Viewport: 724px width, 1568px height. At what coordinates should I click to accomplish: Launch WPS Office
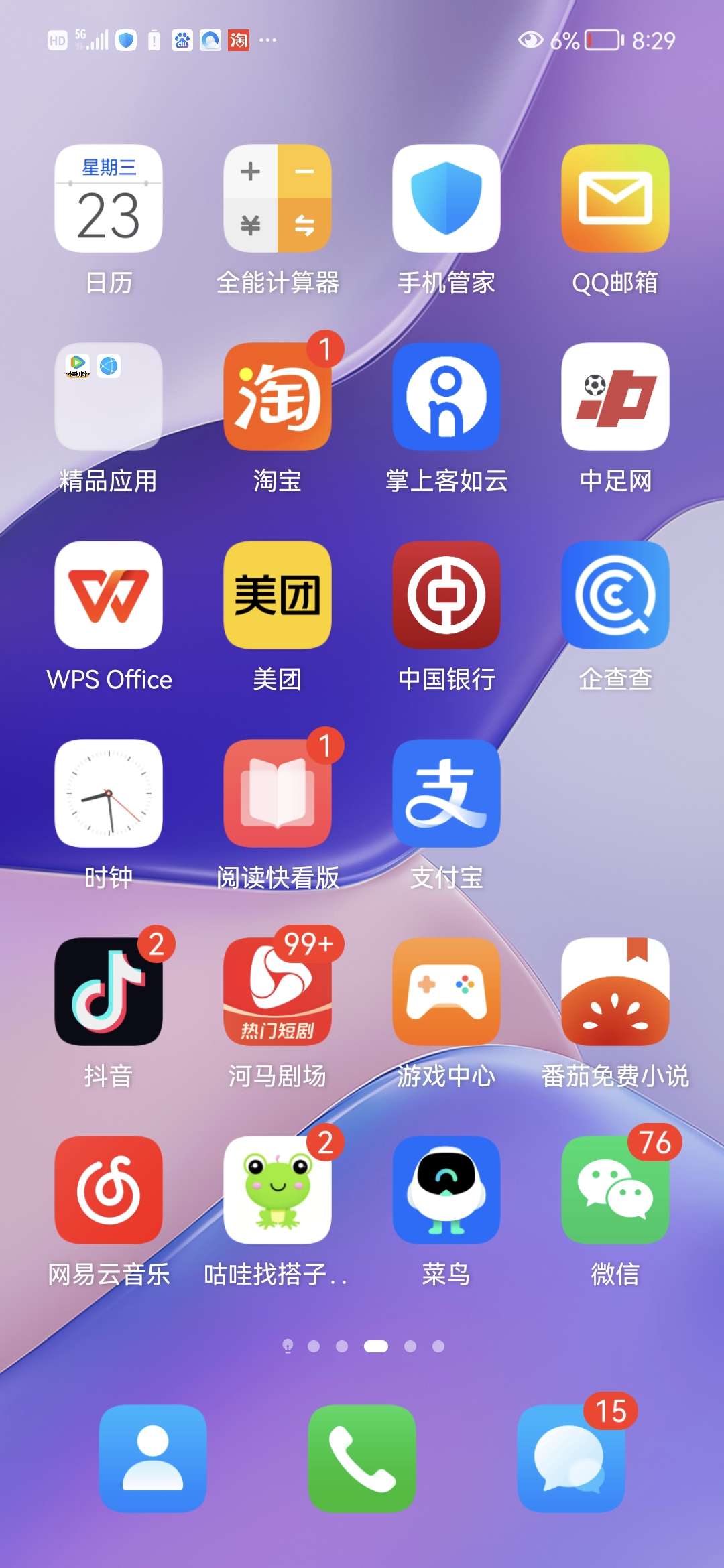pos(109,596)
